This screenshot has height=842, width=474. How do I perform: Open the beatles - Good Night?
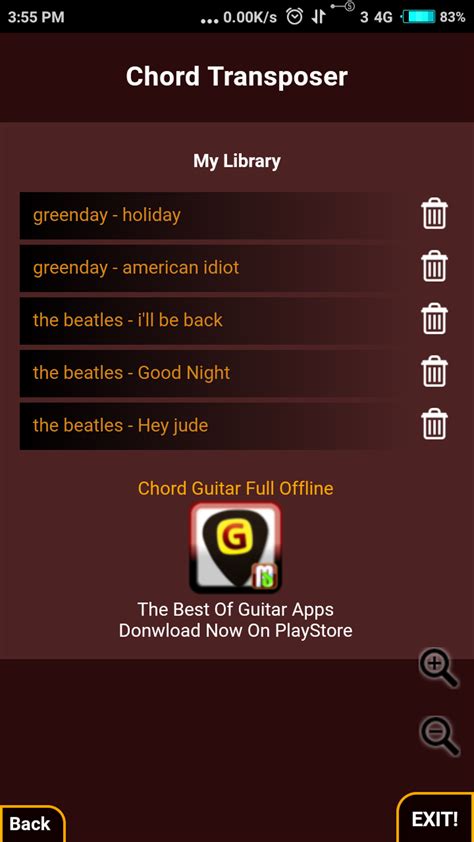click(x=212, y=373)
